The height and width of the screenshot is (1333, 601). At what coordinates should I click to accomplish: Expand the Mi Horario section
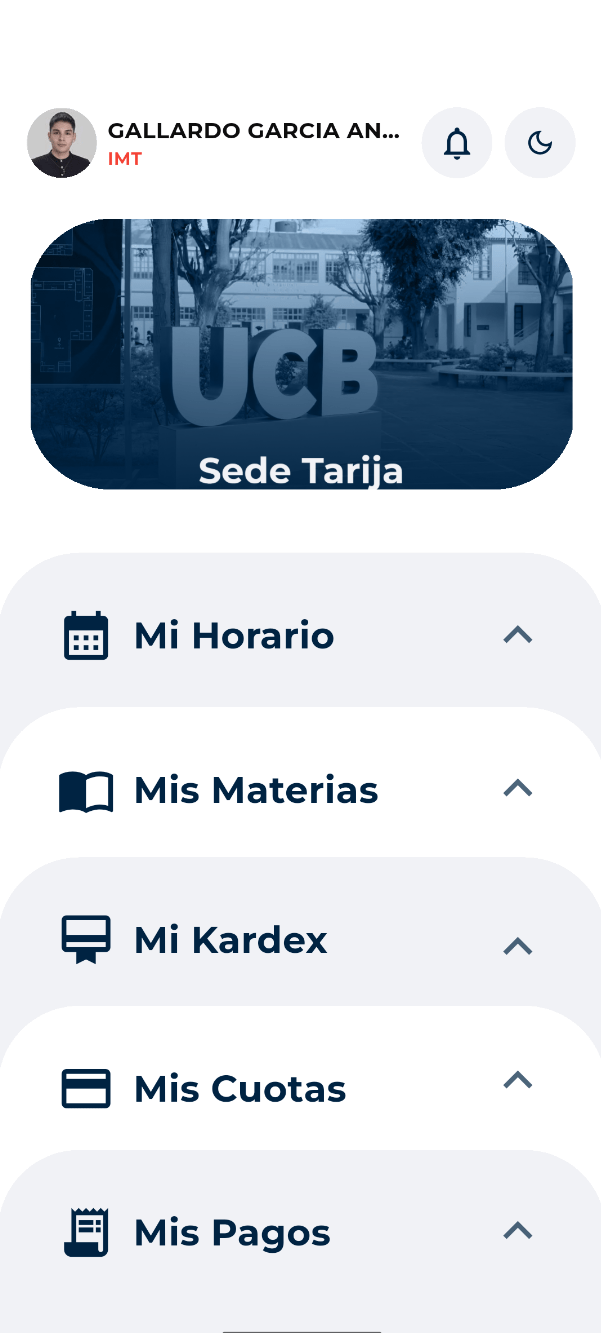(517, 635)
